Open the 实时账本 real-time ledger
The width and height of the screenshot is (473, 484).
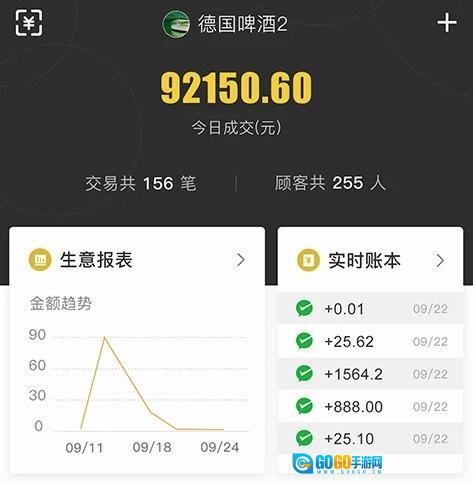click(370, 260)
